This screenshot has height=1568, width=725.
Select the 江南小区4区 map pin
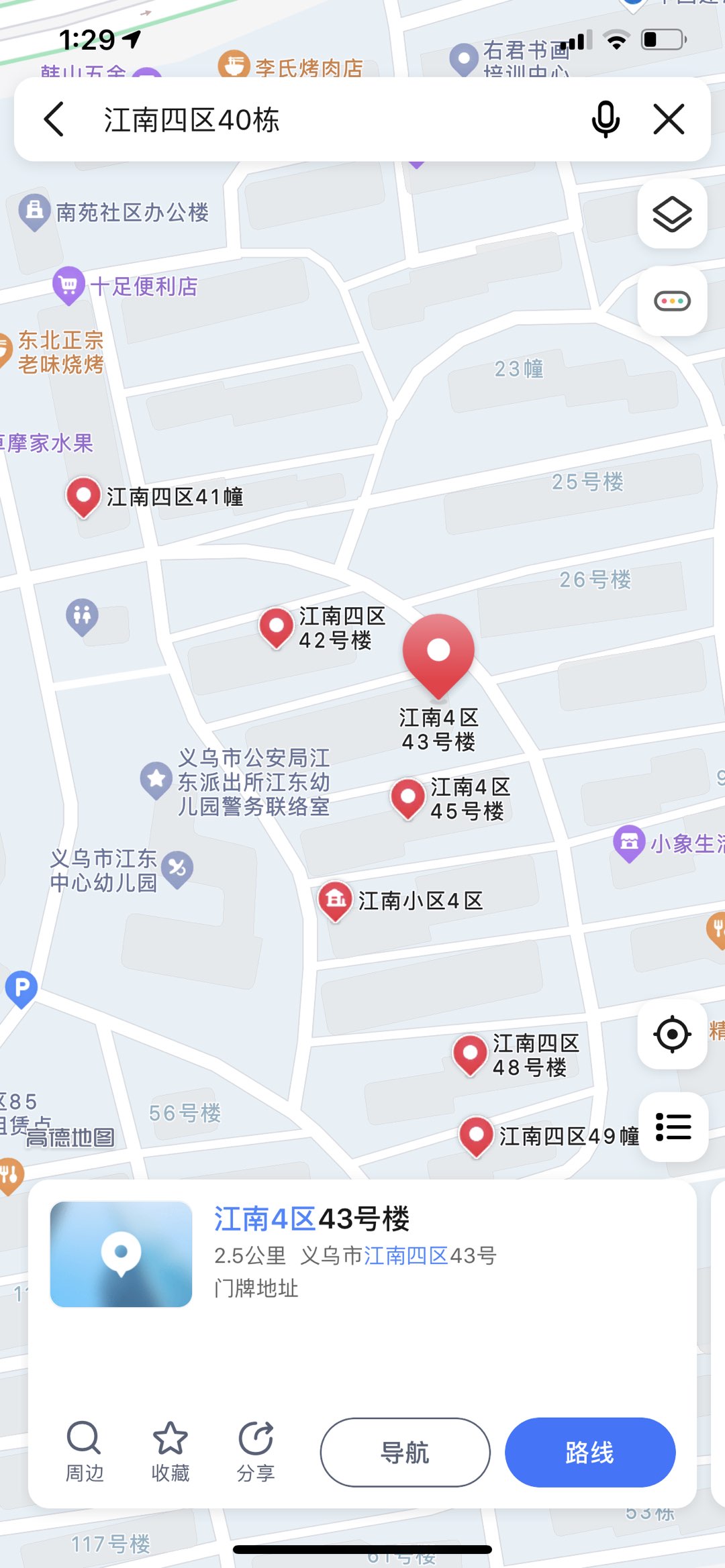click(336, 900)
